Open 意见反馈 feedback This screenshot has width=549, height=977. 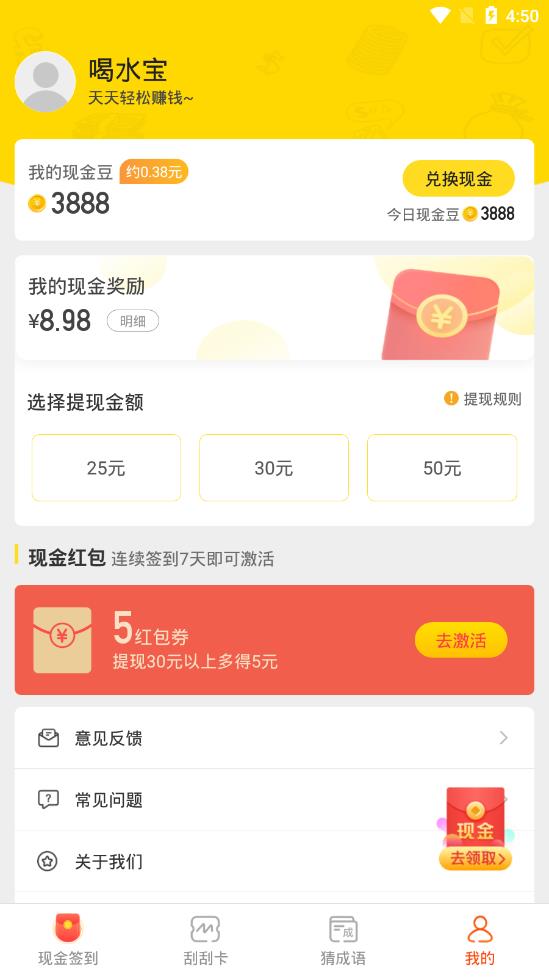[274, 738]
